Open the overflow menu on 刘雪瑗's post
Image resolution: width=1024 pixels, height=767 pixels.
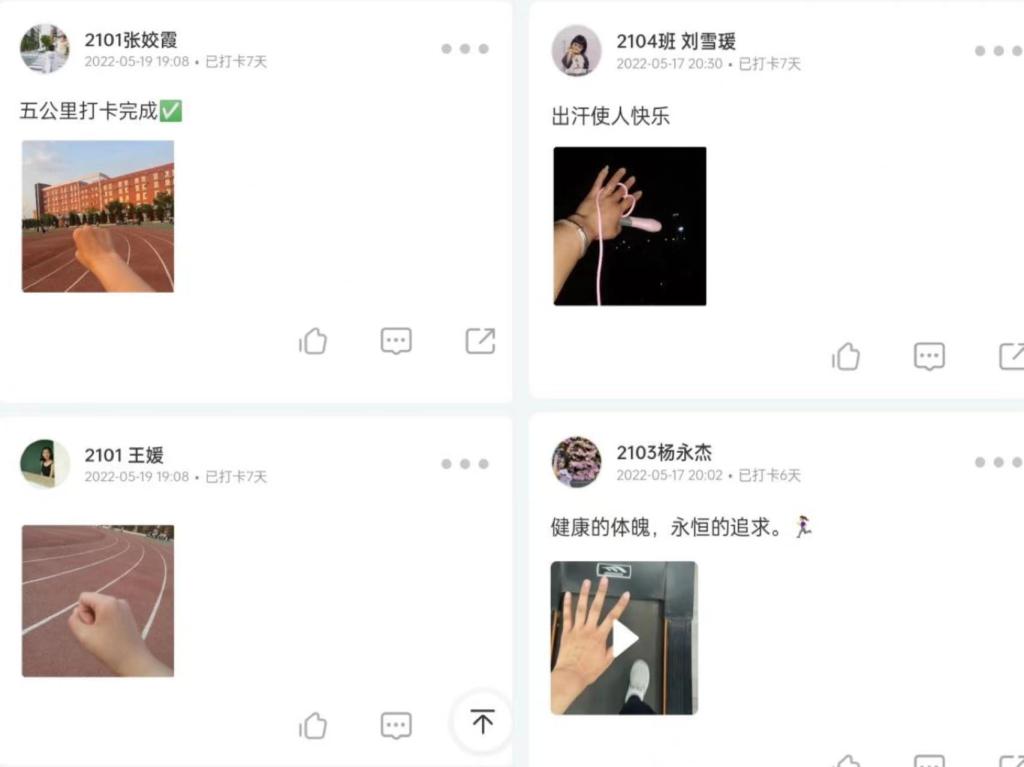pyautogui.click(x=996, y=50)
